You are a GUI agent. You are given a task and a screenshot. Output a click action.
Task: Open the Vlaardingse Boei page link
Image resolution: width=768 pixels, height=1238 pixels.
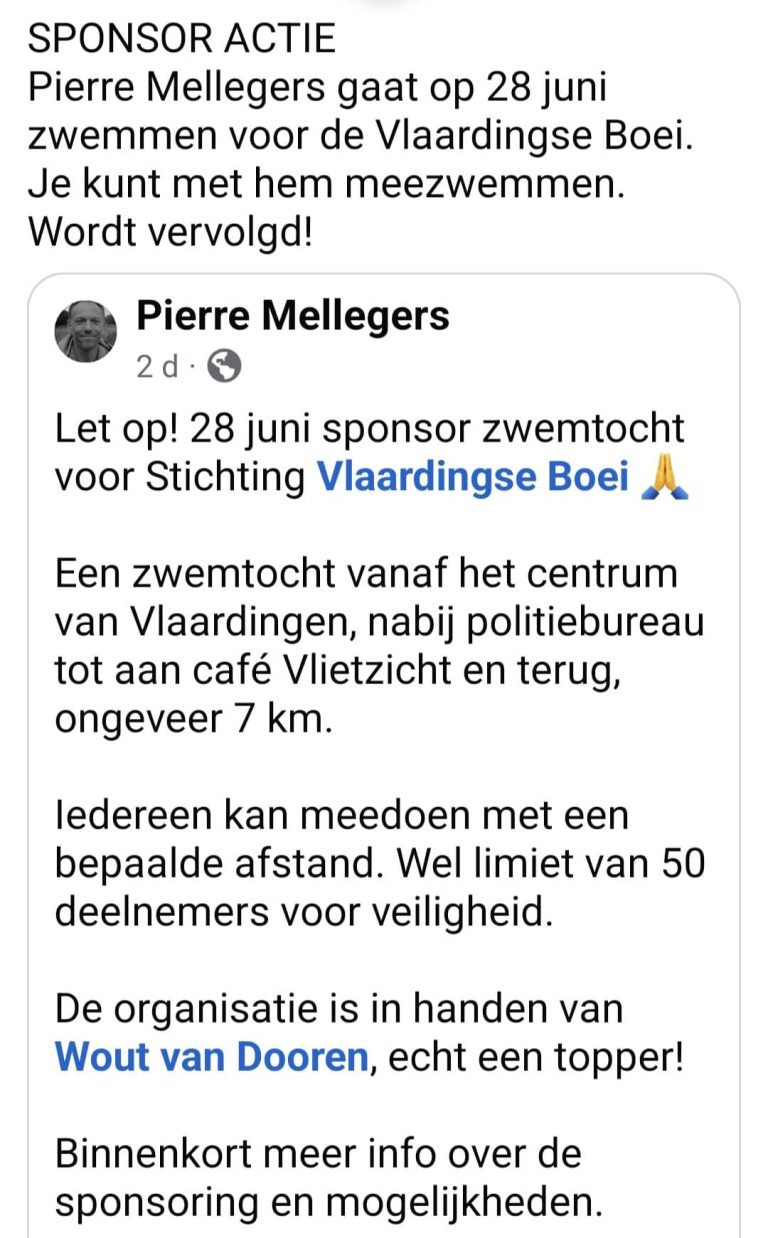(x=472, y=478)
